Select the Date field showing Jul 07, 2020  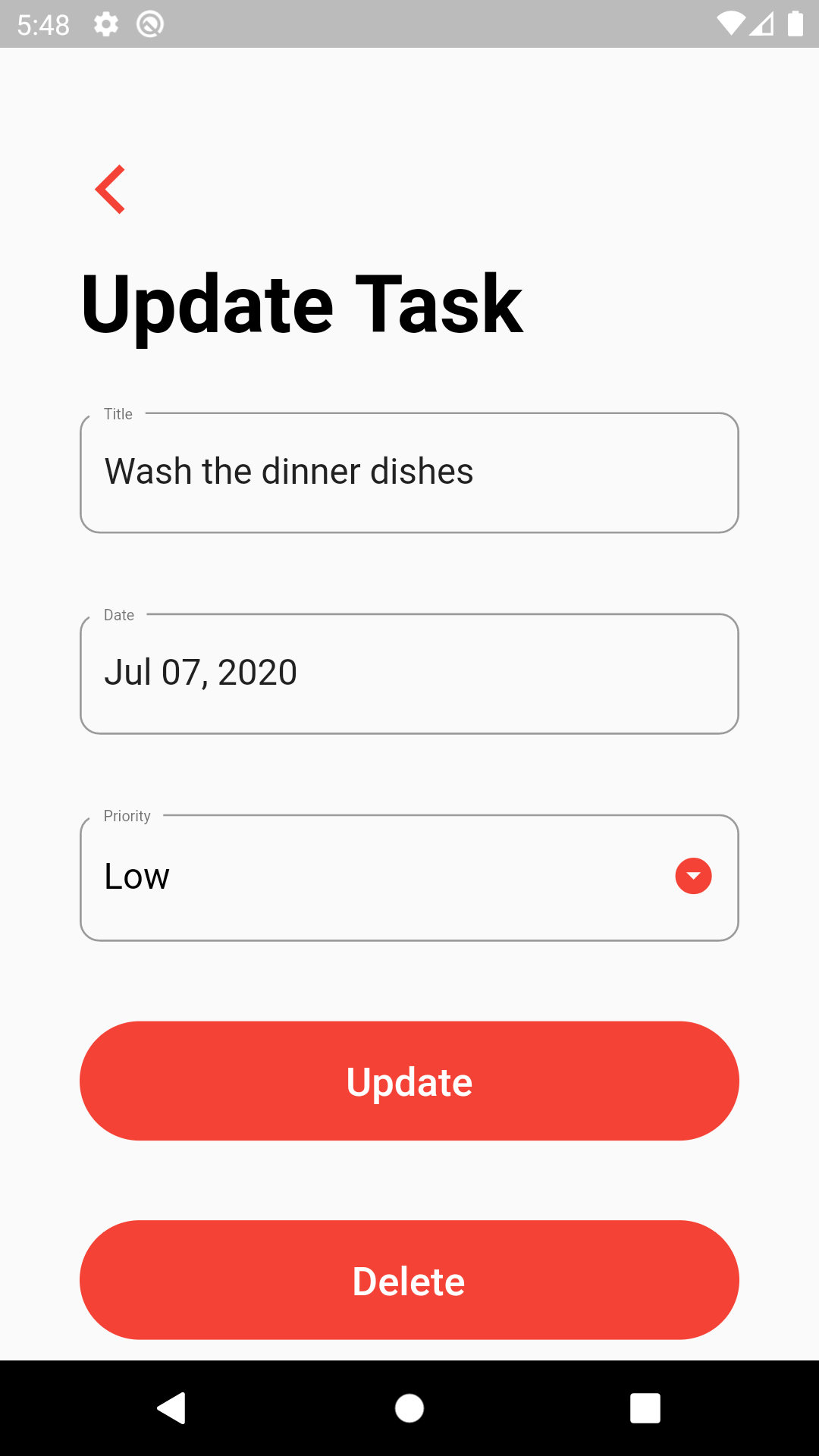pos(409,673)
